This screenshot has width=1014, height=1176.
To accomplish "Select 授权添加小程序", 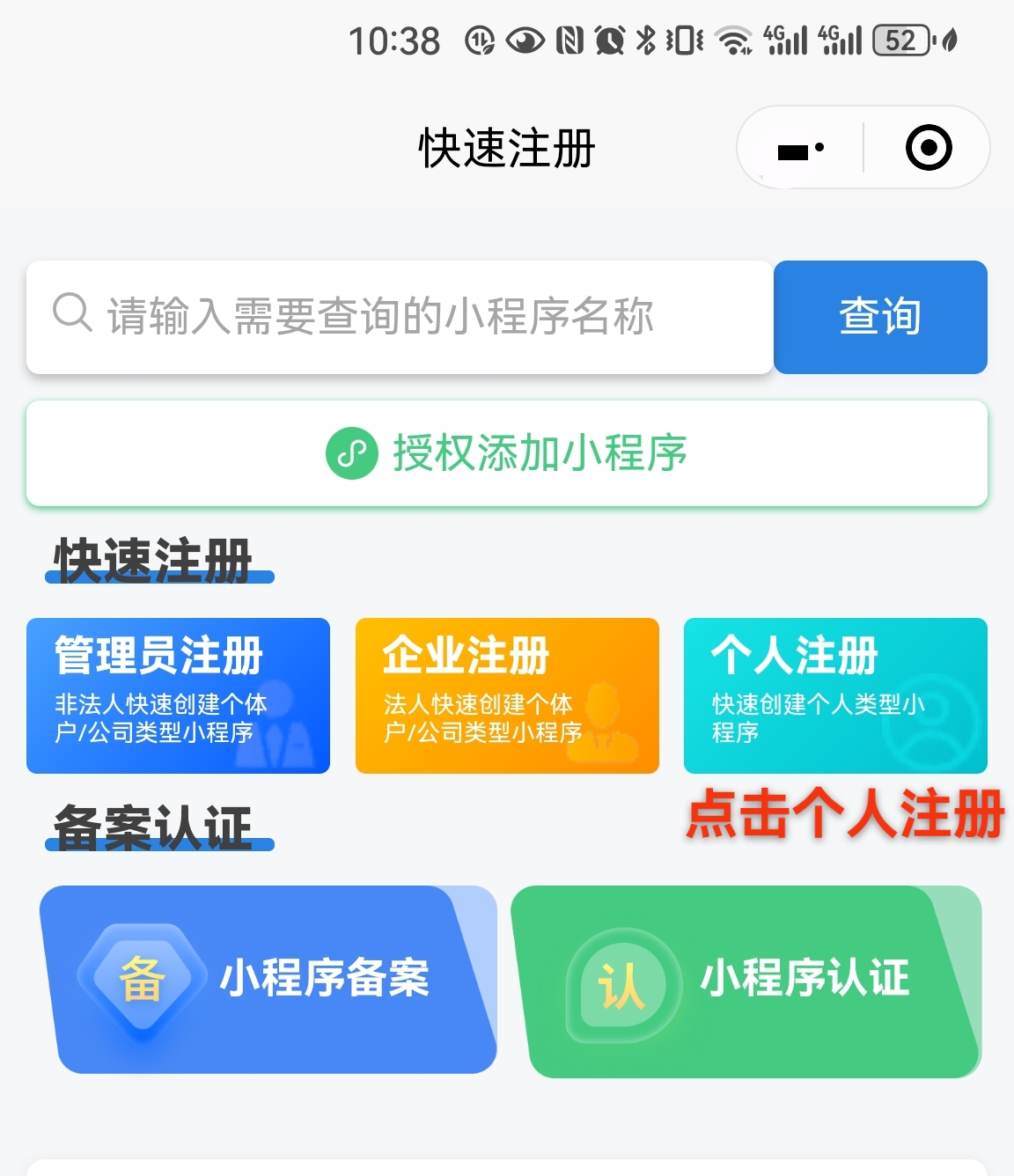I will [x=507, y=453].
